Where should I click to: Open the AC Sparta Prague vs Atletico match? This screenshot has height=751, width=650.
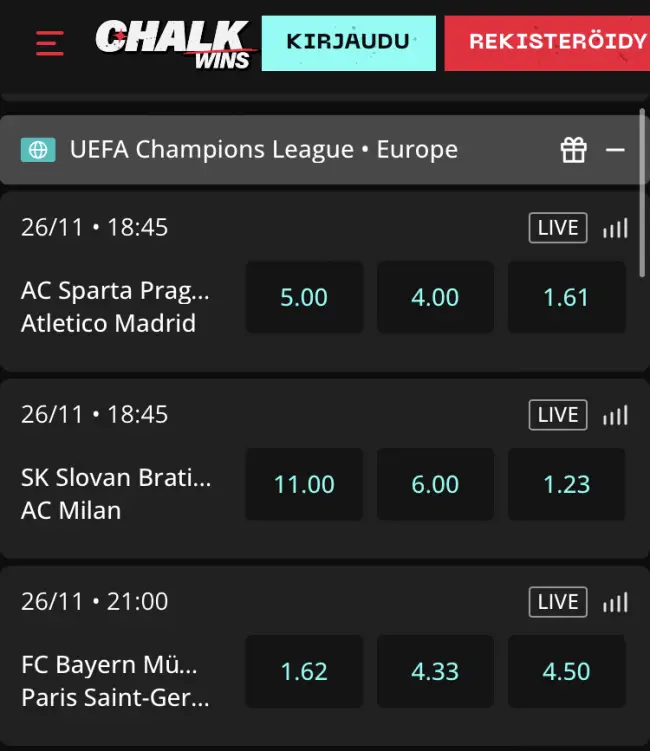(116, 307)
